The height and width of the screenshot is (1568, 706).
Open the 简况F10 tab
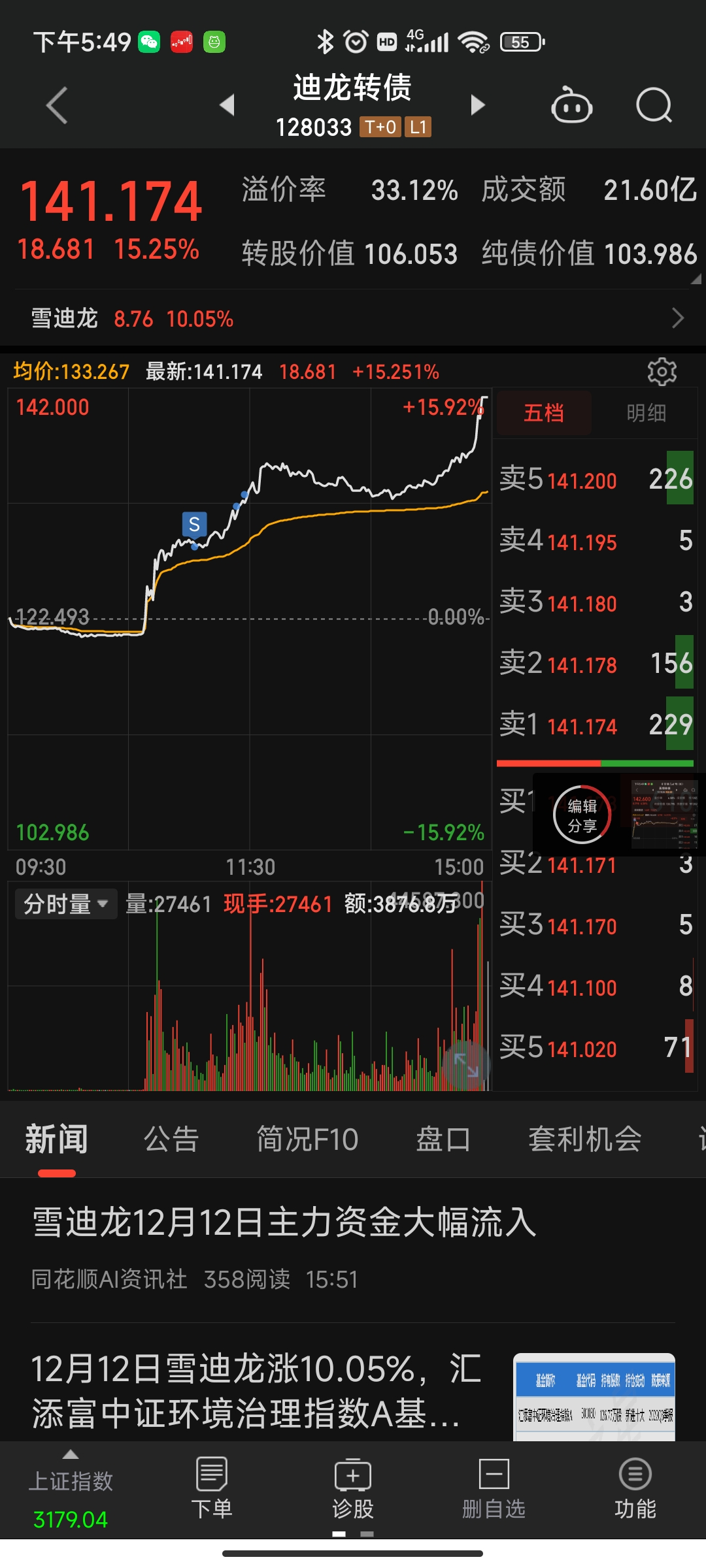pyautogui.click(x=307, y=1139)
